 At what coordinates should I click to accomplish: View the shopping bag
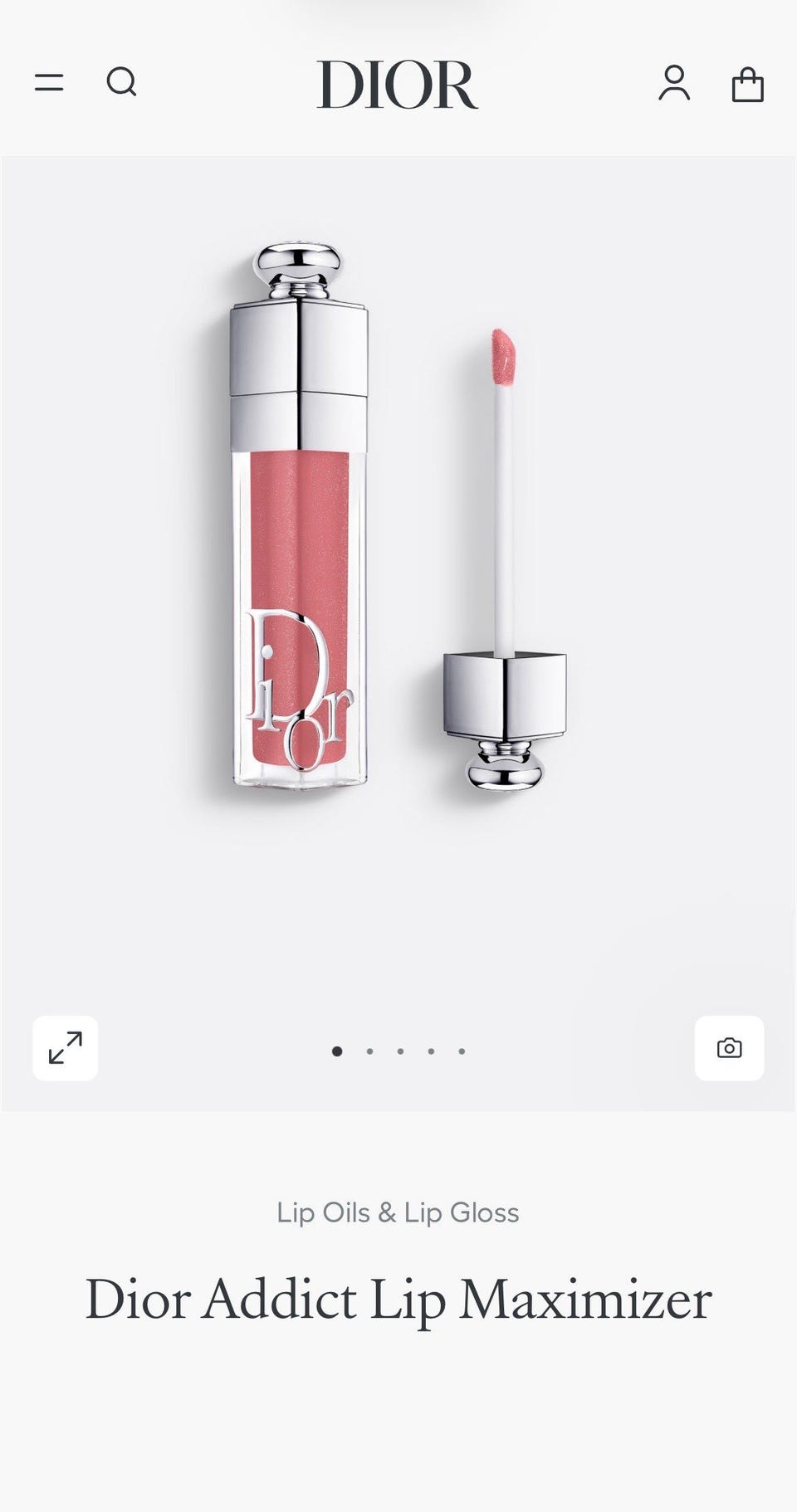pos(747,84)
